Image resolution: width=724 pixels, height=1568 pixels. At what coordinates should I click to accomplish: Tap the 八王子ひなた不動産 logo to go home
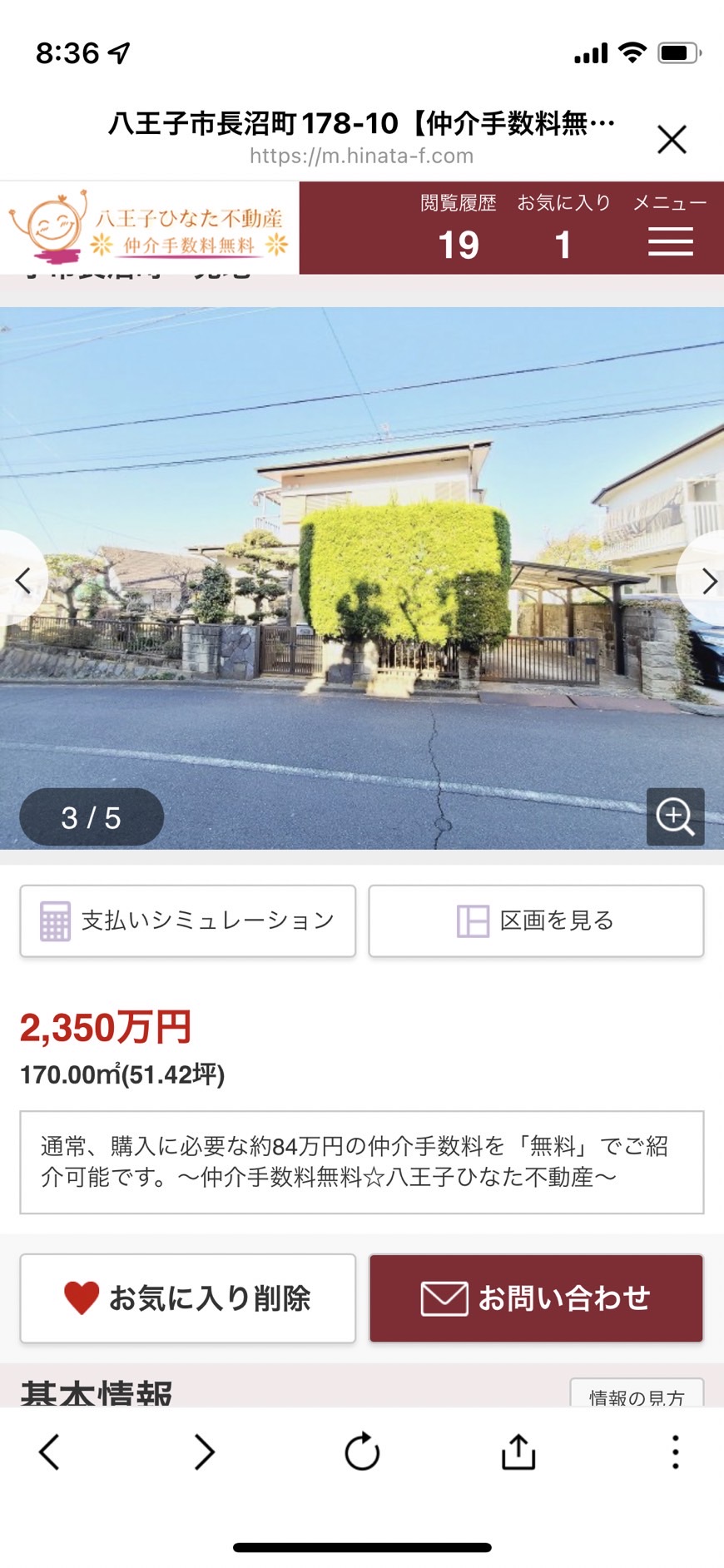pos(150,227)
